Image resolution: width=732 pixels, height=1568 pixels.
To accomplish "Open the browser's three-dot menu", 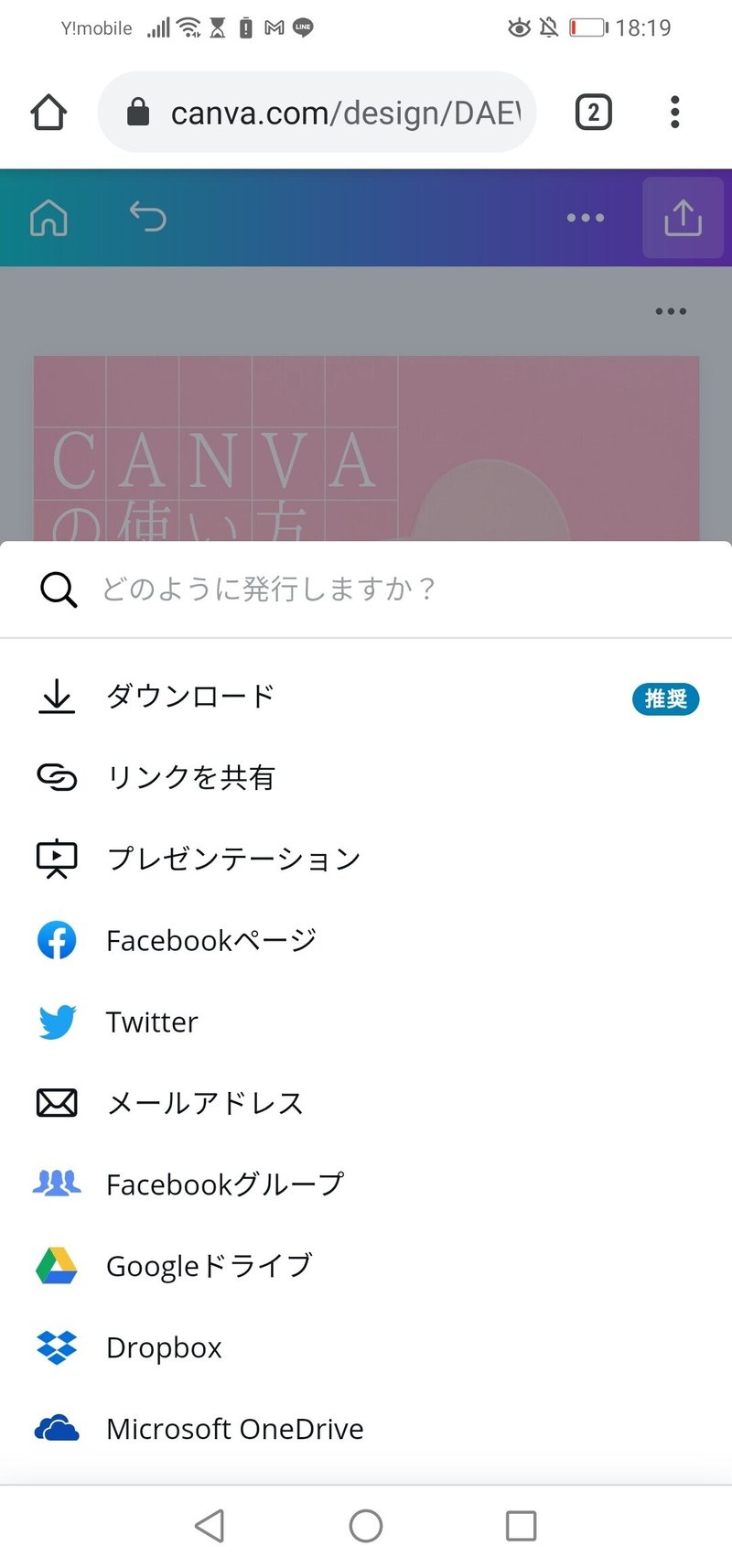I will 674,113.
